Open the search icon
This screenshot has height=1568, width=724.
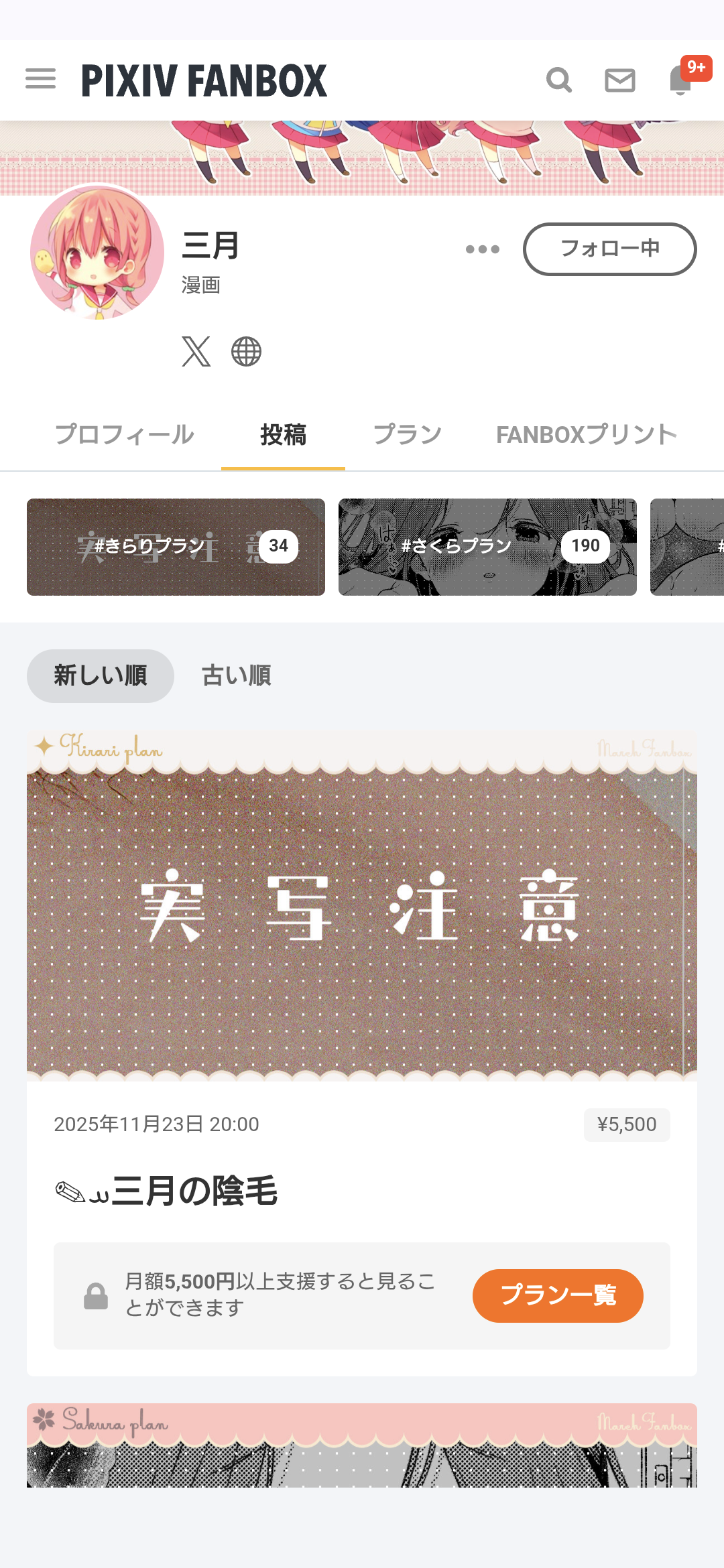point(559,80)
